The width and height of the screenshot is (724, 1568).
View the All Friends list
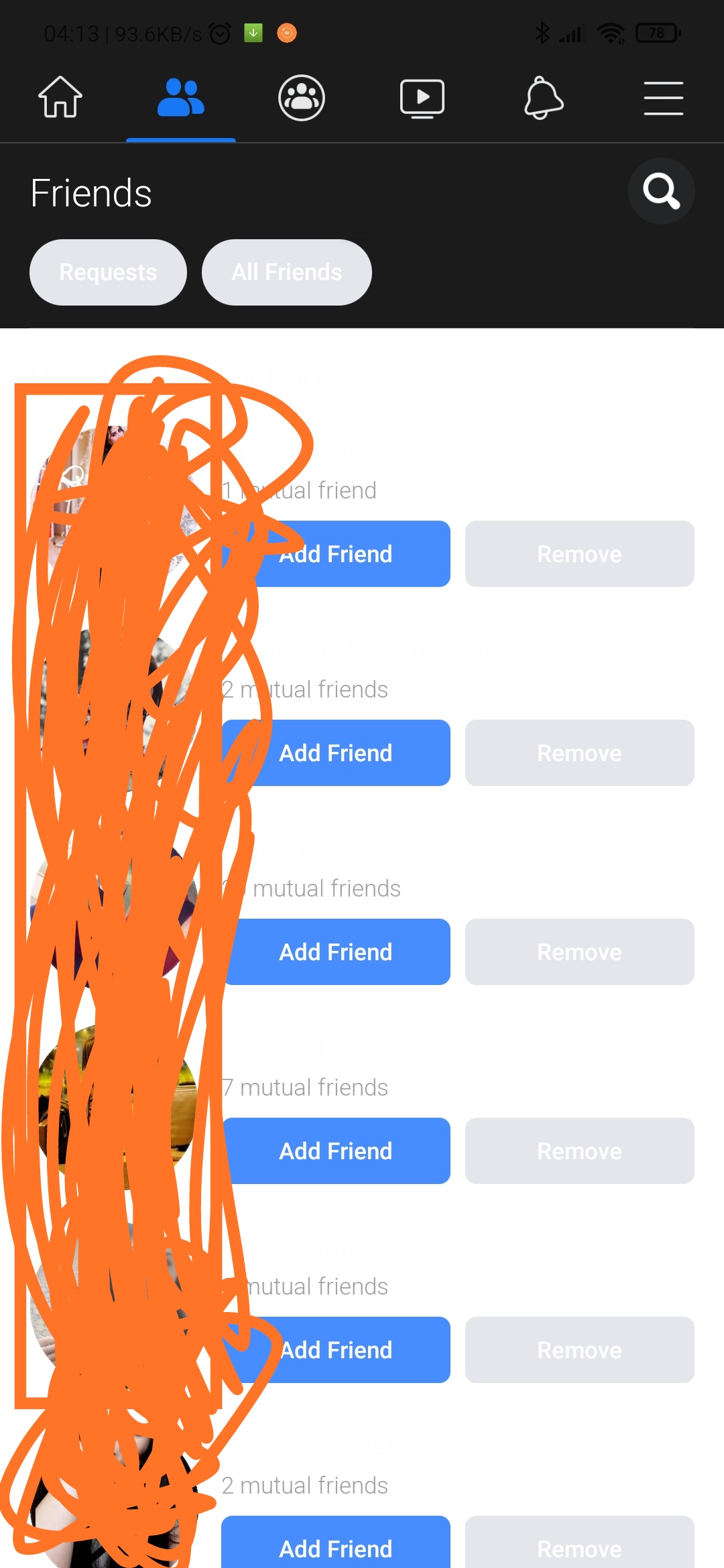tap(287, 272)
